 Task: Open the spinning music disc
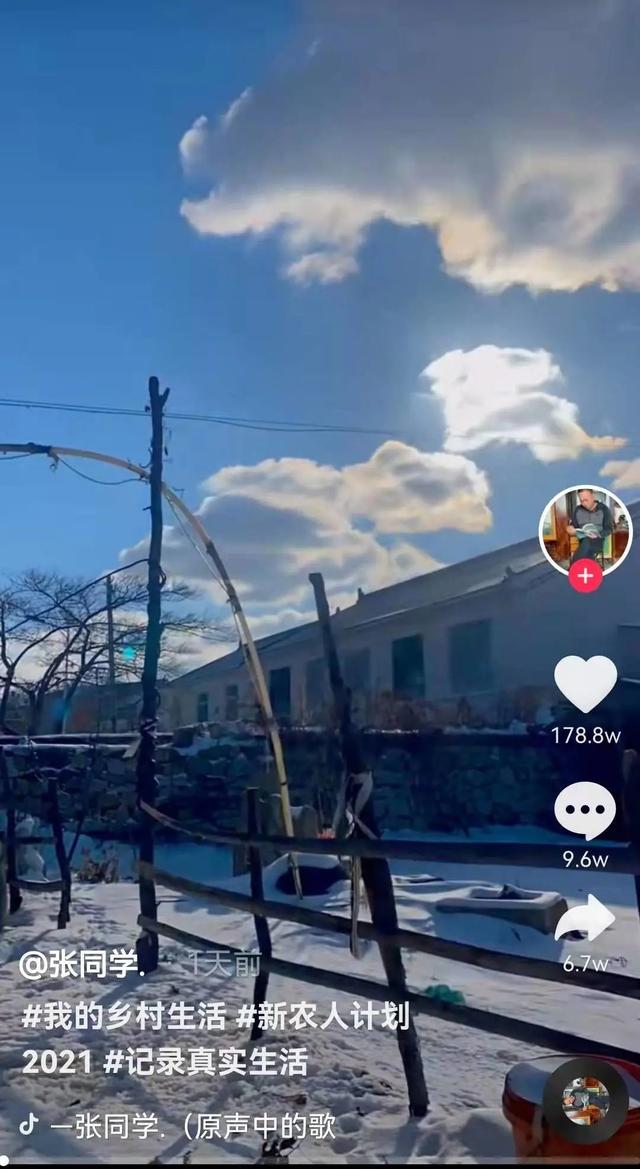[x=585, y=1101]
